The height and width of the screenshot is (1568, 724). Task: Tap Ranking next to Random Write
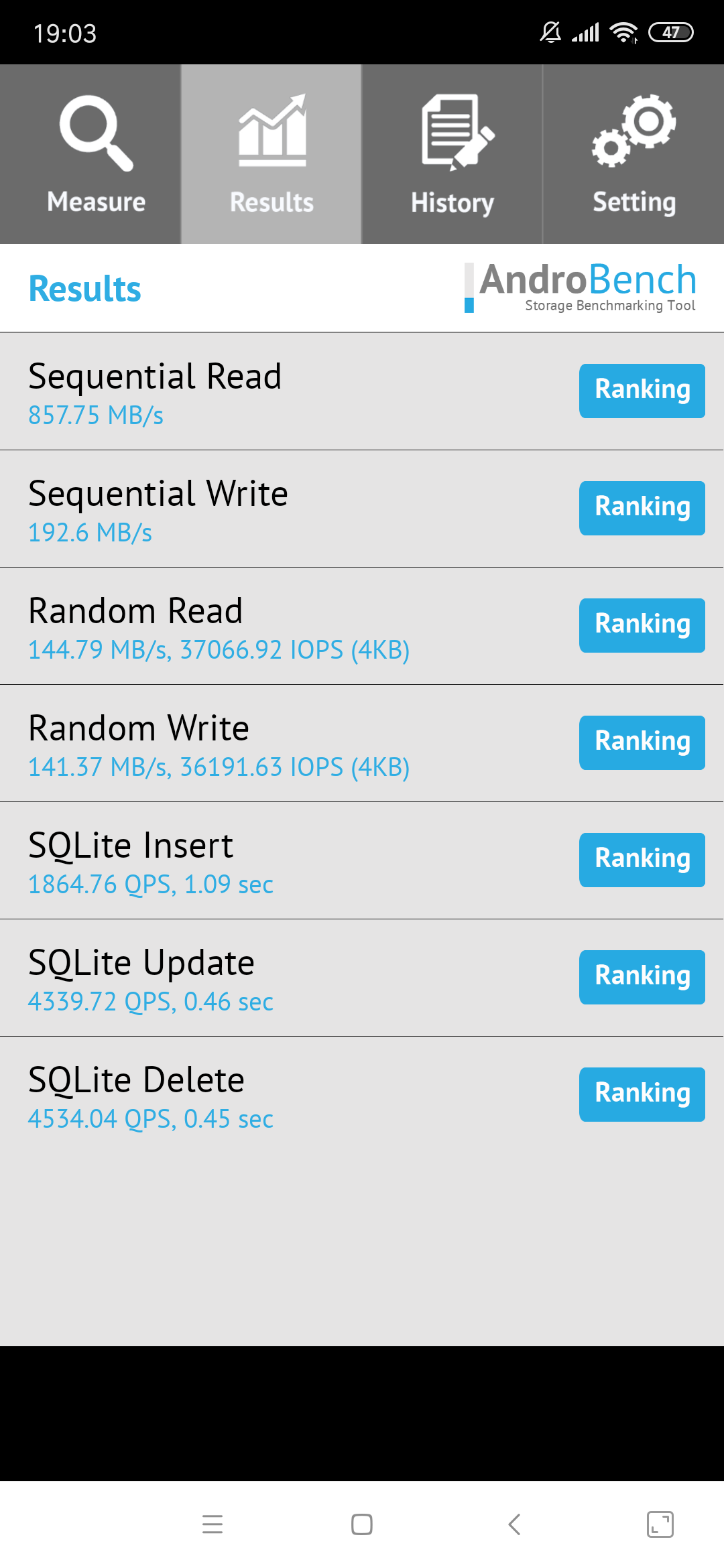point(642,742)
